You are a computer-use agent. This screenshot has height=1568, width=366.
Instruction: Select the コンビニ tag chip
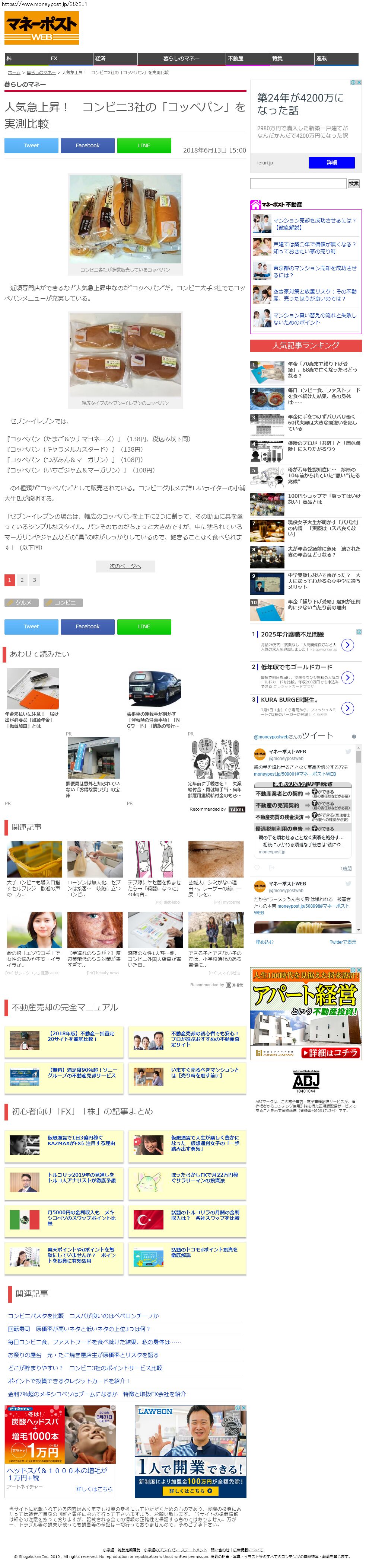coord(63,603)
